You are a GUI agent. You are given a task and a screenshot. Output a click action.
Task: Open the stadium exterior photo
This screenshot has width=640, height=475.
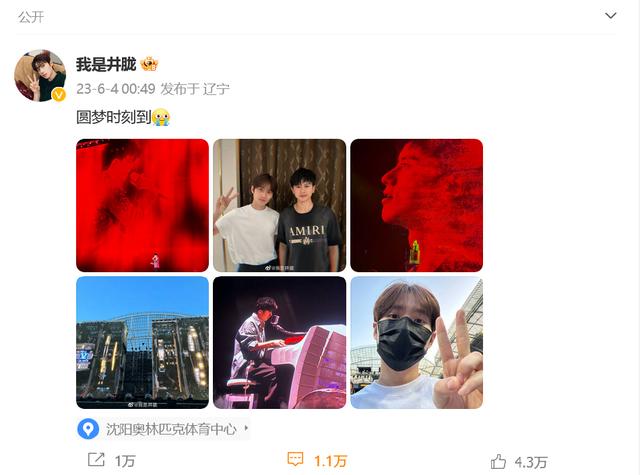tap(142, 342)
